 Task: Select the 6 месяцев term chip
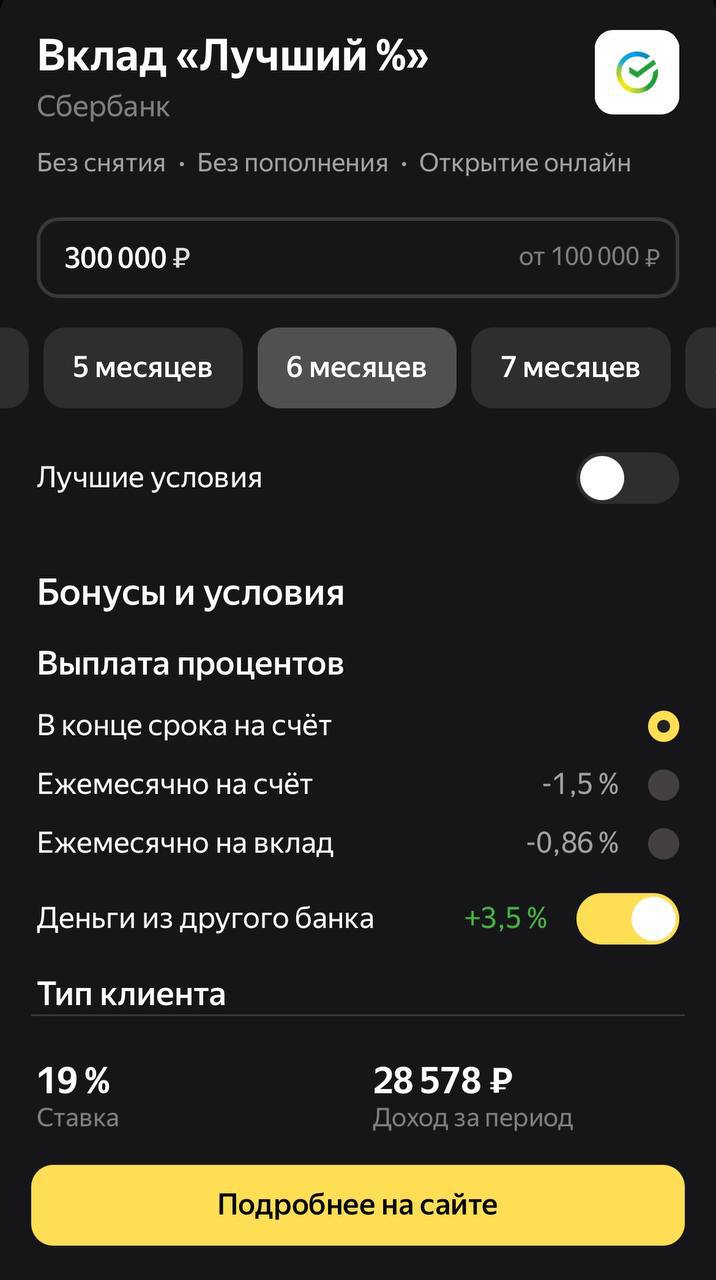(357, 368)
